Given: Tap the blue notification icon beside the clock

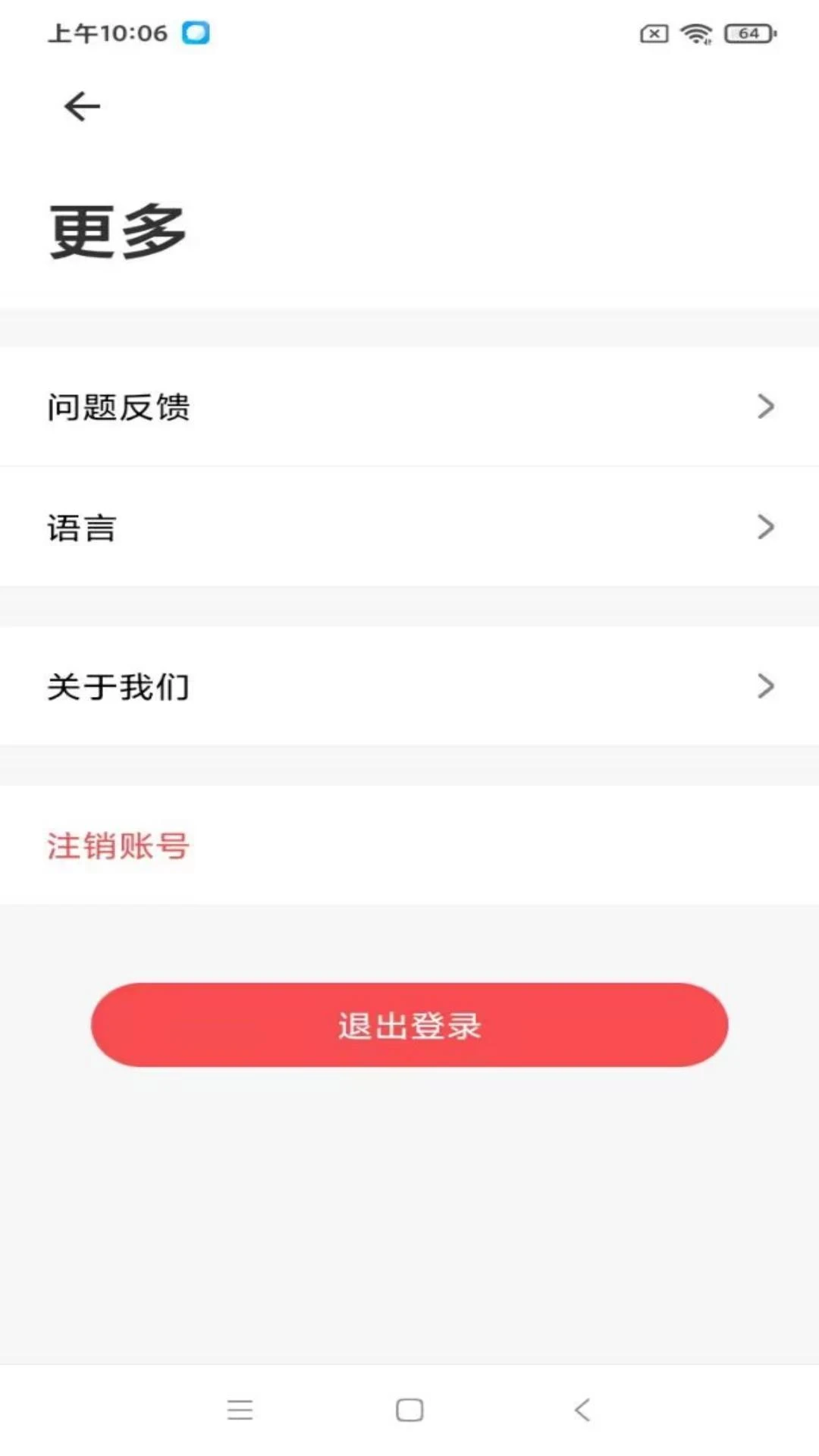Looking at the screenshot, I should click(x=194, y=33).
